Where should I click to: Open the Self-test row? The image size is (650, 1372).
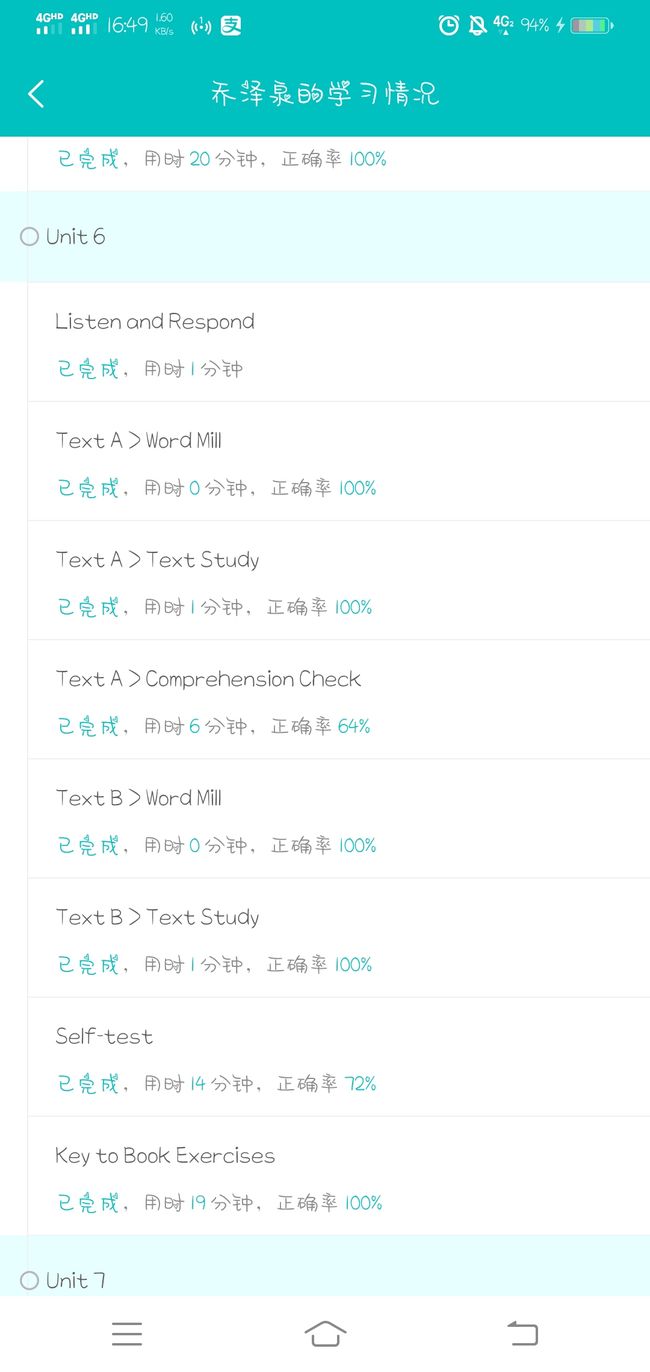tap(339, 1057)
